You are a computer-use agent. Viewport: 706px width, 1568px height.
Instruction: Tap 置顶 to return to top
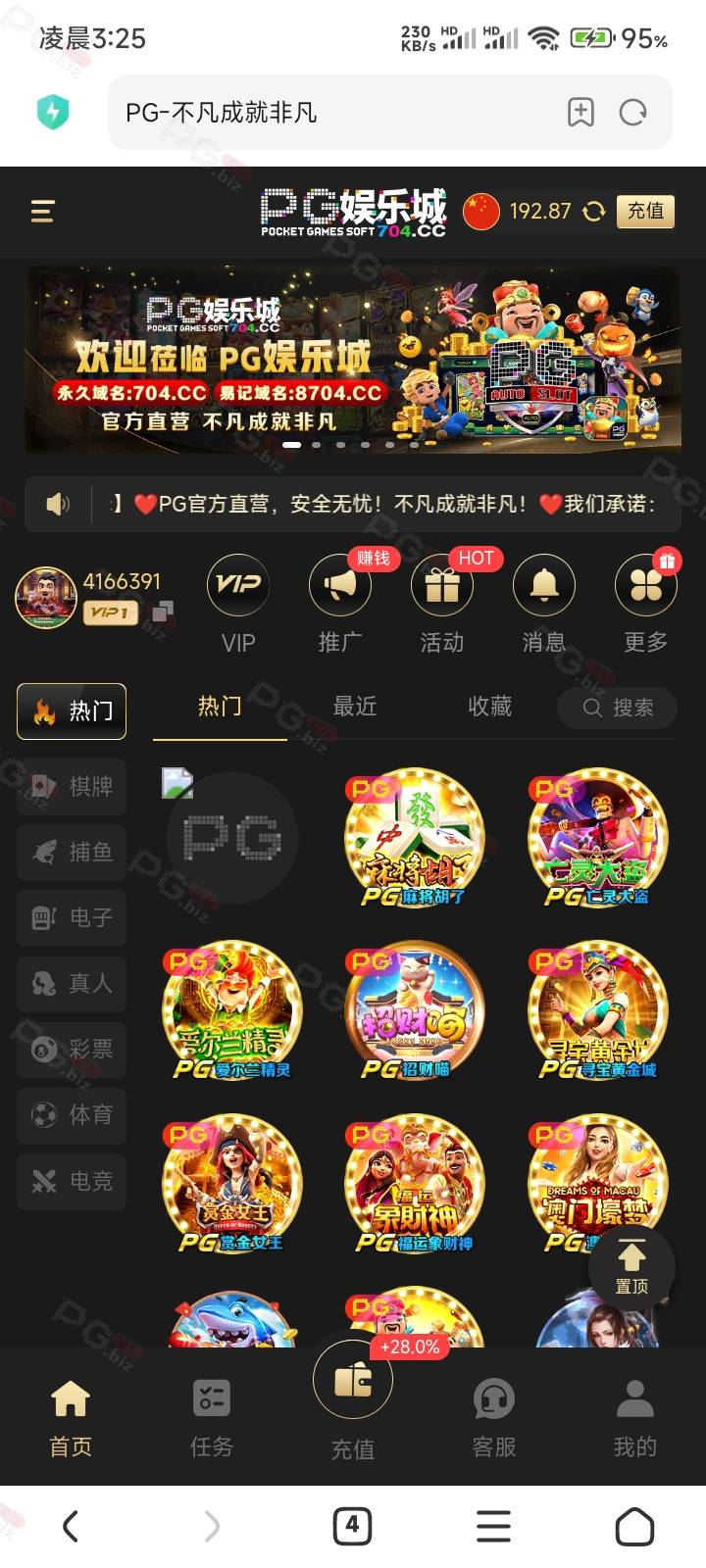(631, 1265)
